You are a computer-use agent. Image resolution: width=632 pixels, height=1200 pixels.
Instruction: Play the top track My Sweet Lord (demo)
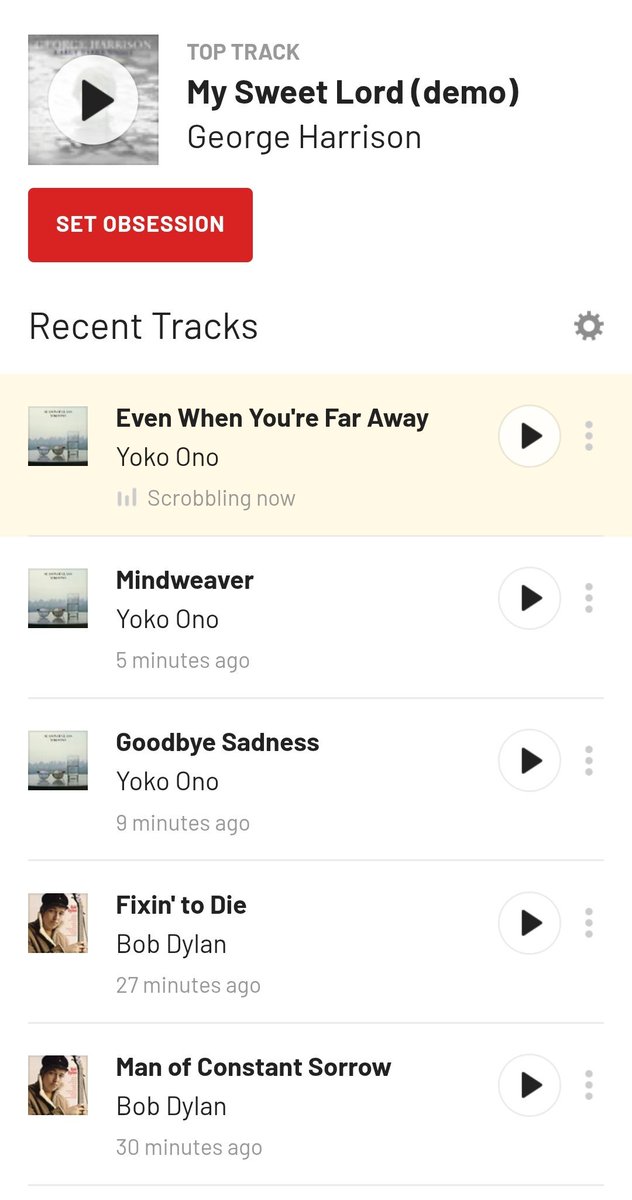(x=93, y=100)
